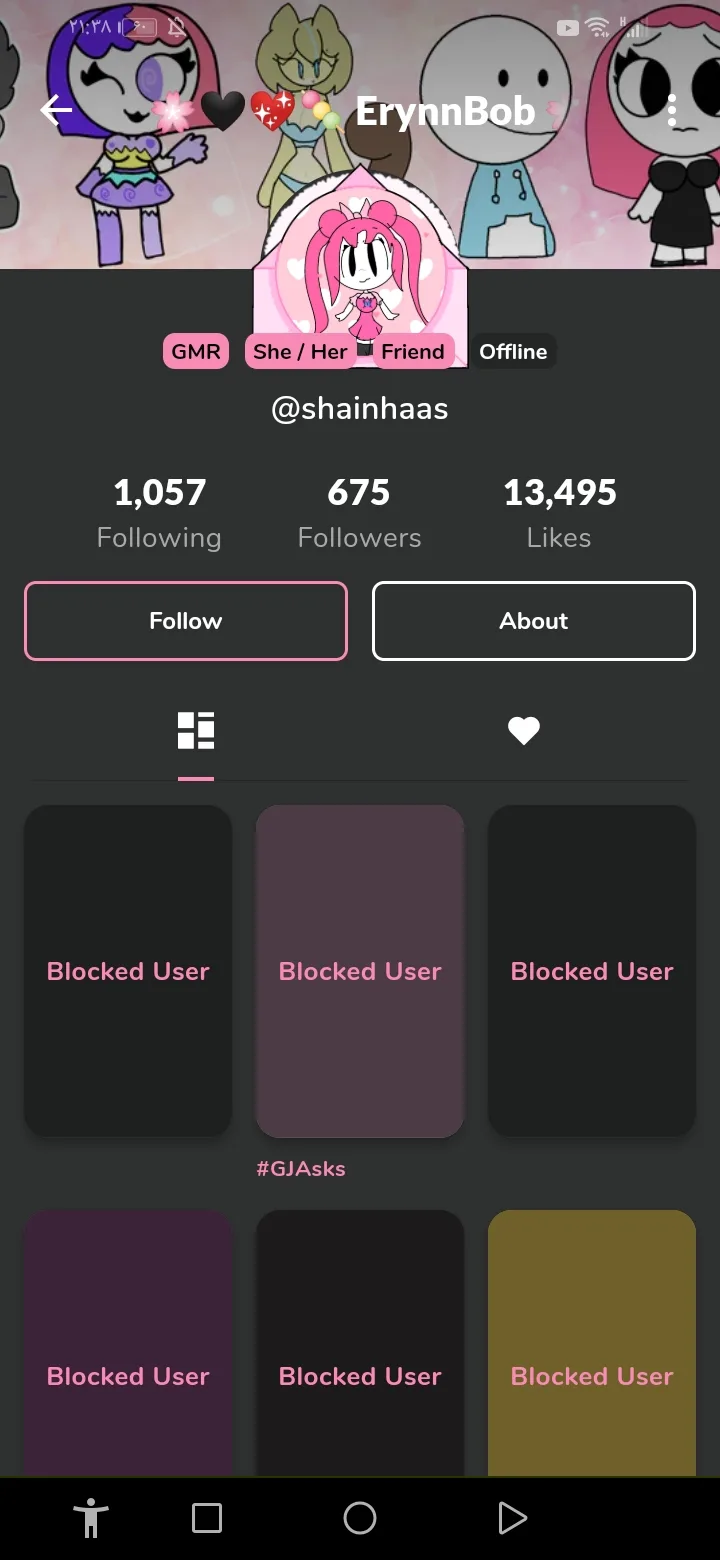Open the three-dot overflow menu
Viewport: 720px width, 1560px height.
672,111
